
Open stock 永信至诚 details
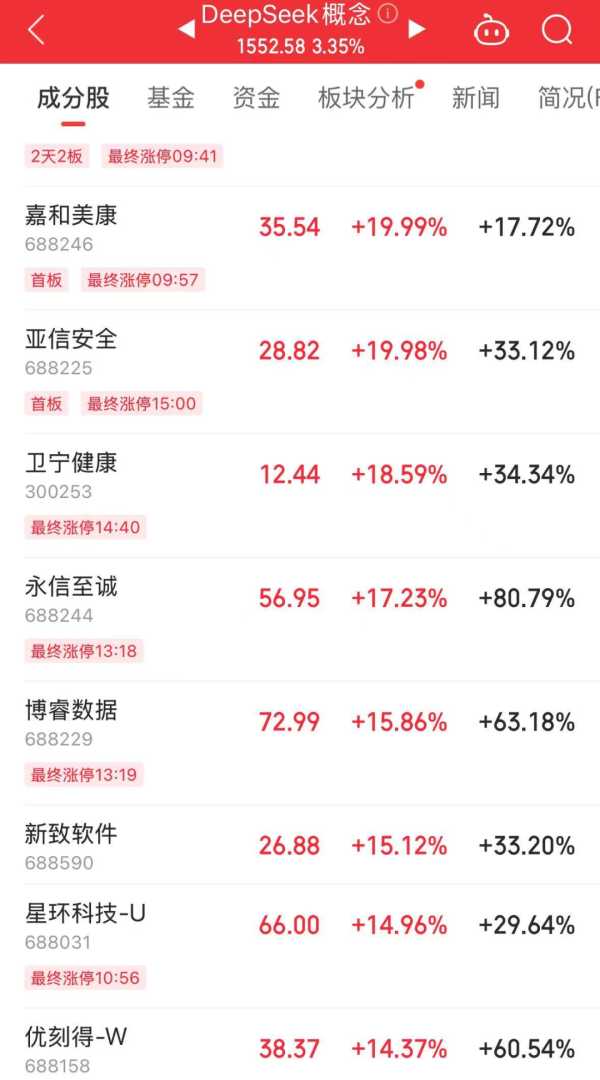pyautogui.click(x=71, y=587)
